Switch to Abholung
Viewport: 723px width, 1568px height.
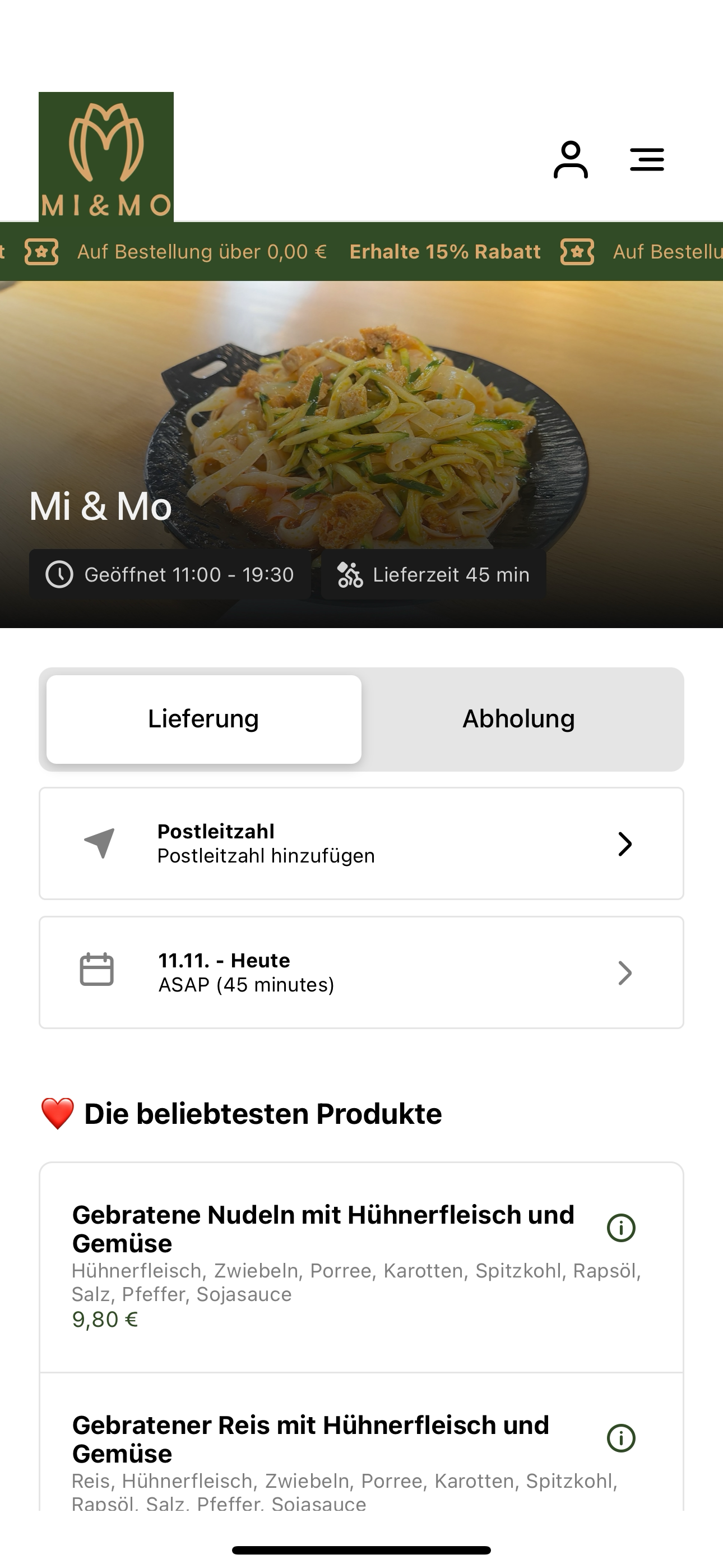(x=518, y=719)
